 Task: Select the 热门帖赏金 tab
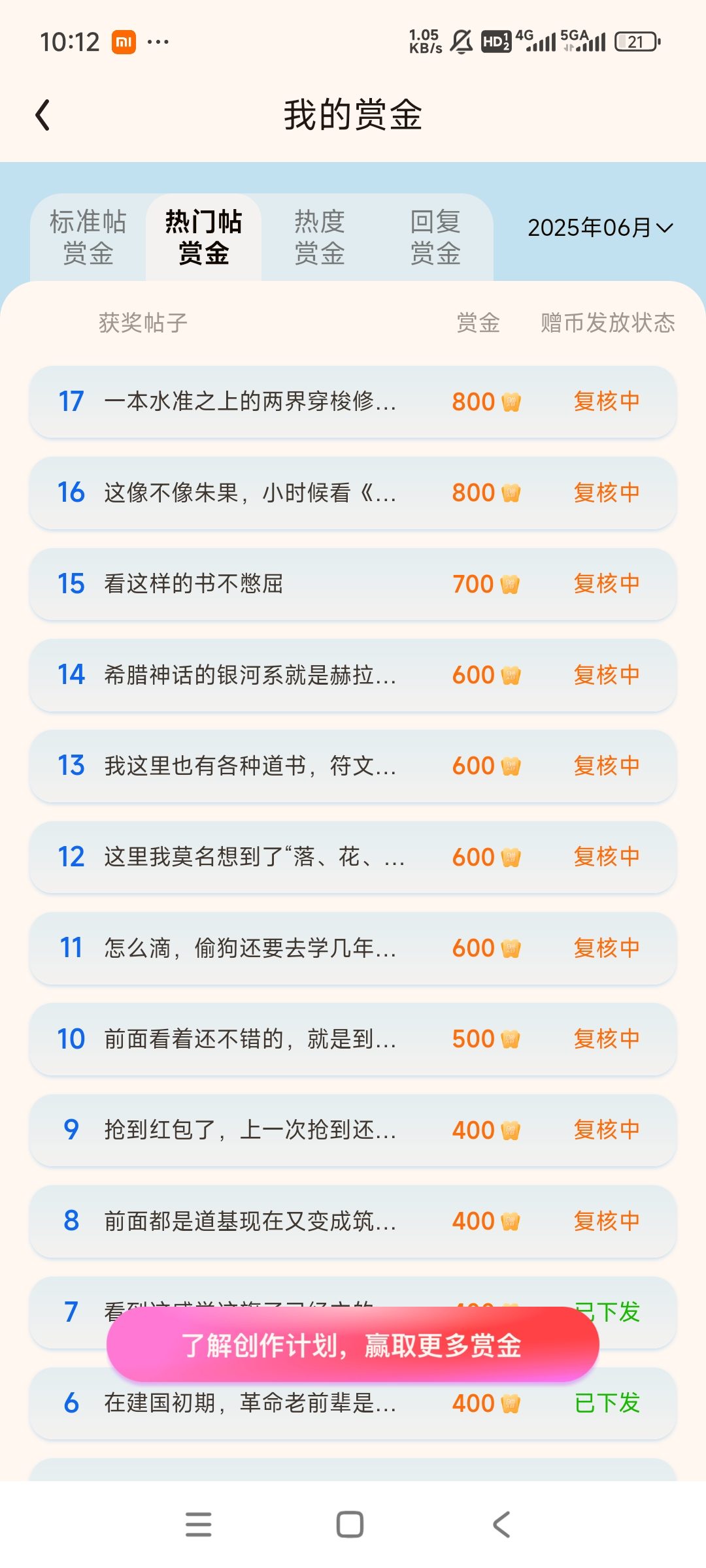pos(203,237)
